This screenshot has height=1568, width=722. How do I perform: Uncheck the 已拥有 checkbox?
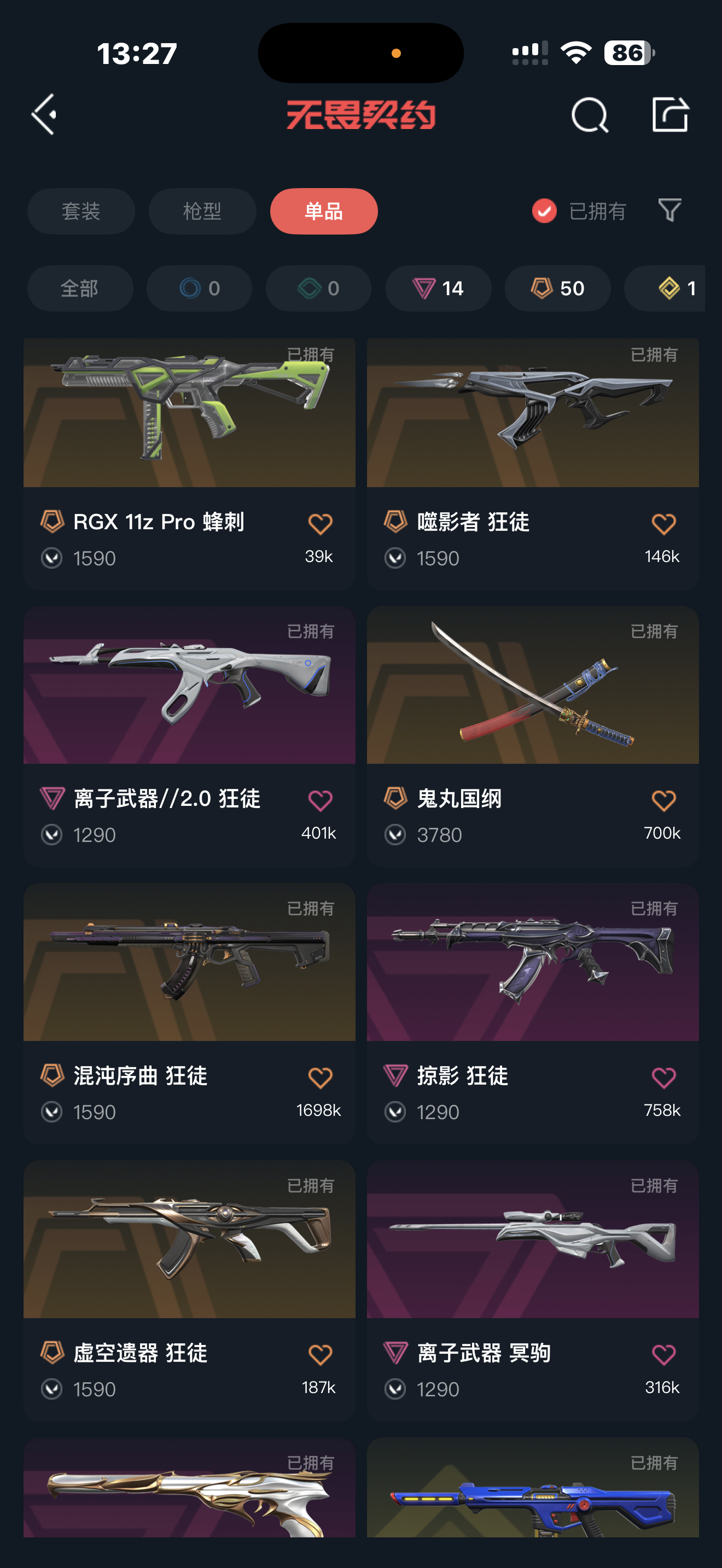[544, 211]
